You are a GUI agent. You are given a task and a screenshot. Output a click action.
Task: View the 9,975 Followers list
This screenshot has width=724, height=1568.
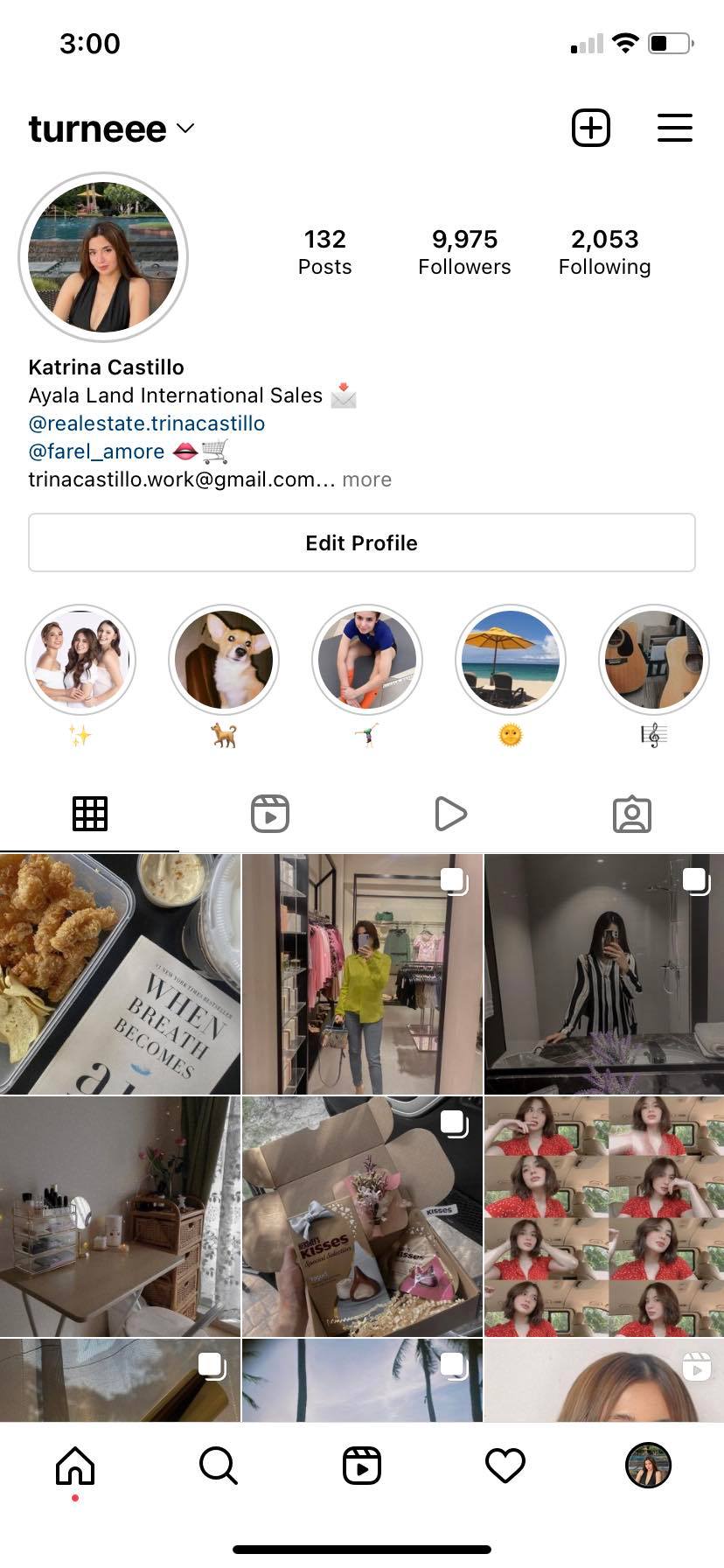[464, 252]
